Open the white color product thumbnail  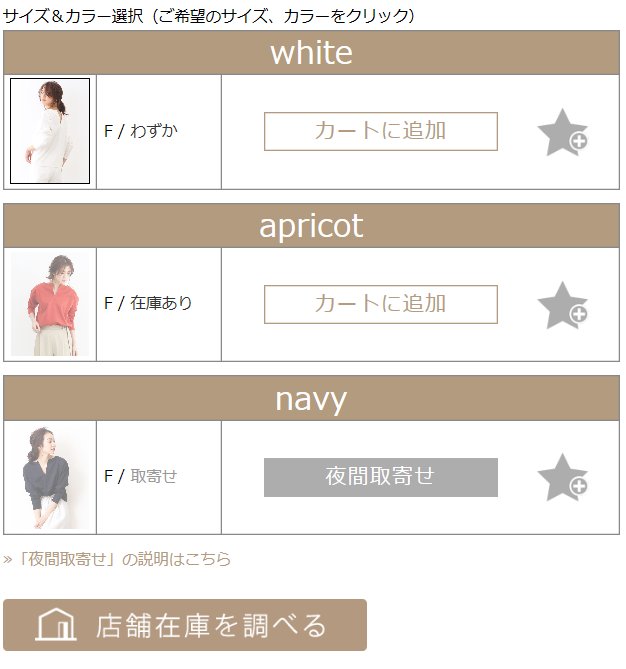point(50,131)
